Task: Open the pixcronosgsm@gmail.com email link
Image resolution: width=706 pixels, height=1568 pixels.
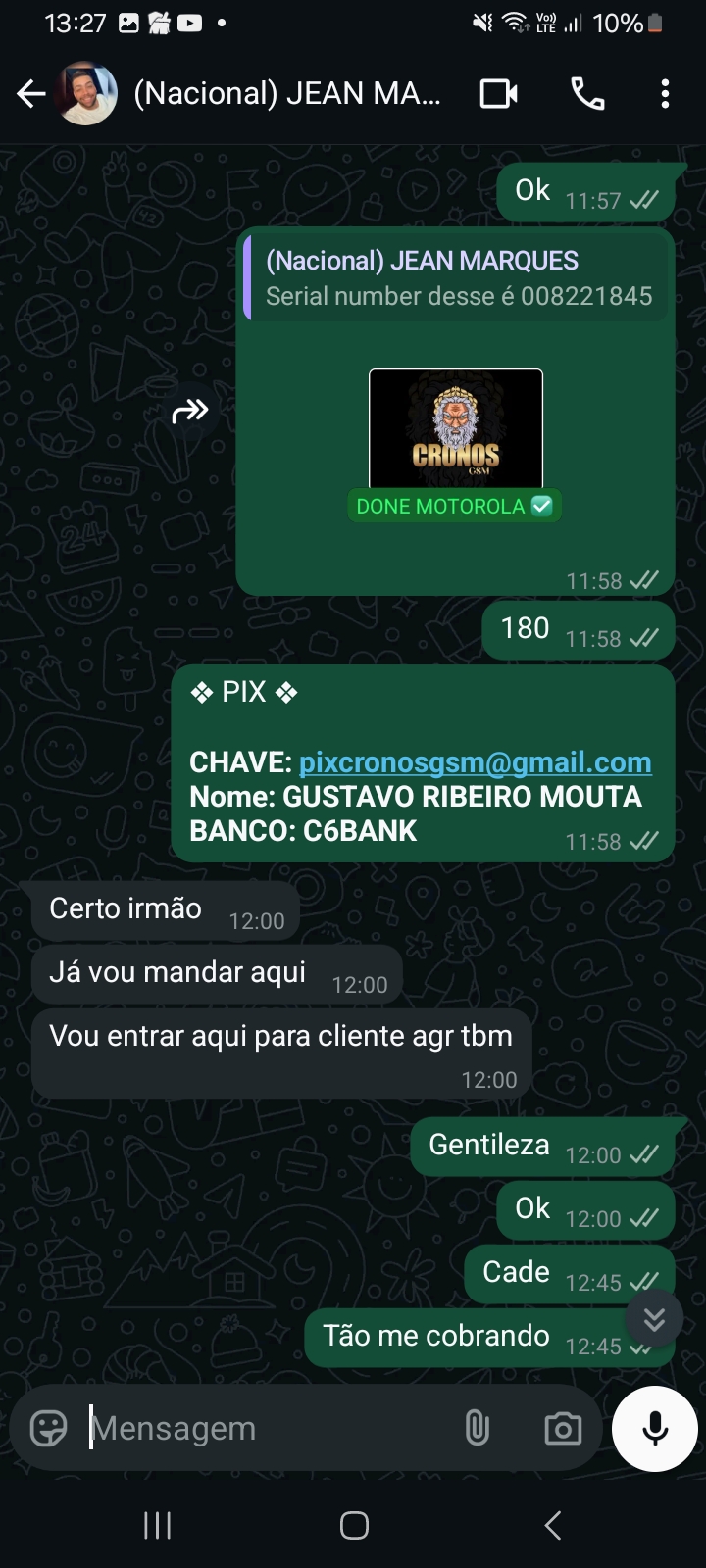Action: coord(475,762)
